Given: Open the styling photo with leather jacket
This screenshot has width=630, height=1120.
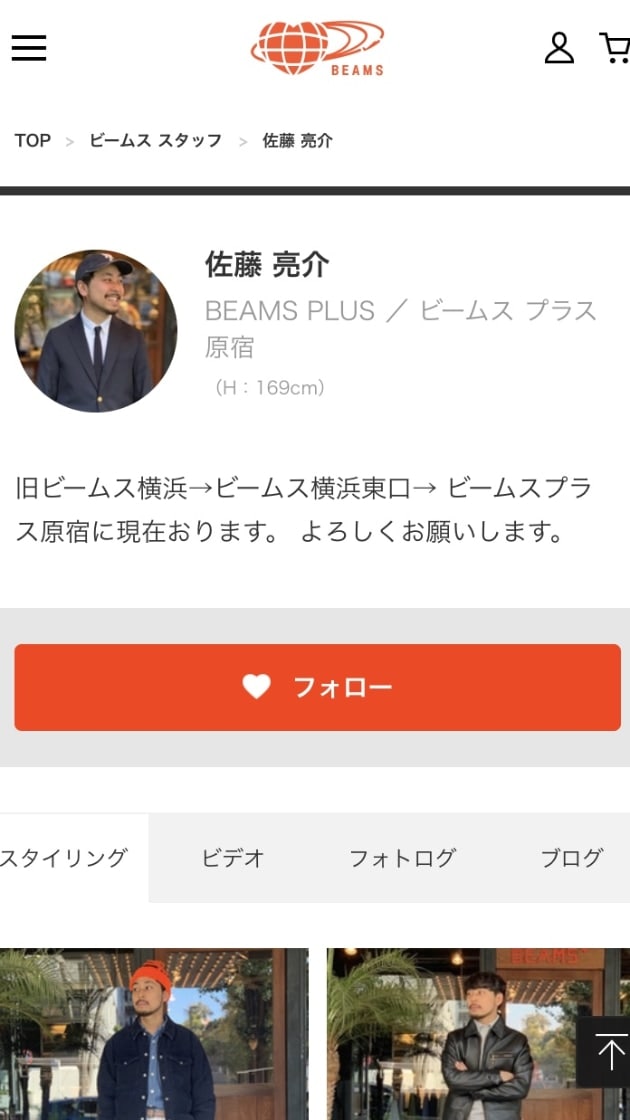Looking at the screenshot, I should click(479, 1034).
